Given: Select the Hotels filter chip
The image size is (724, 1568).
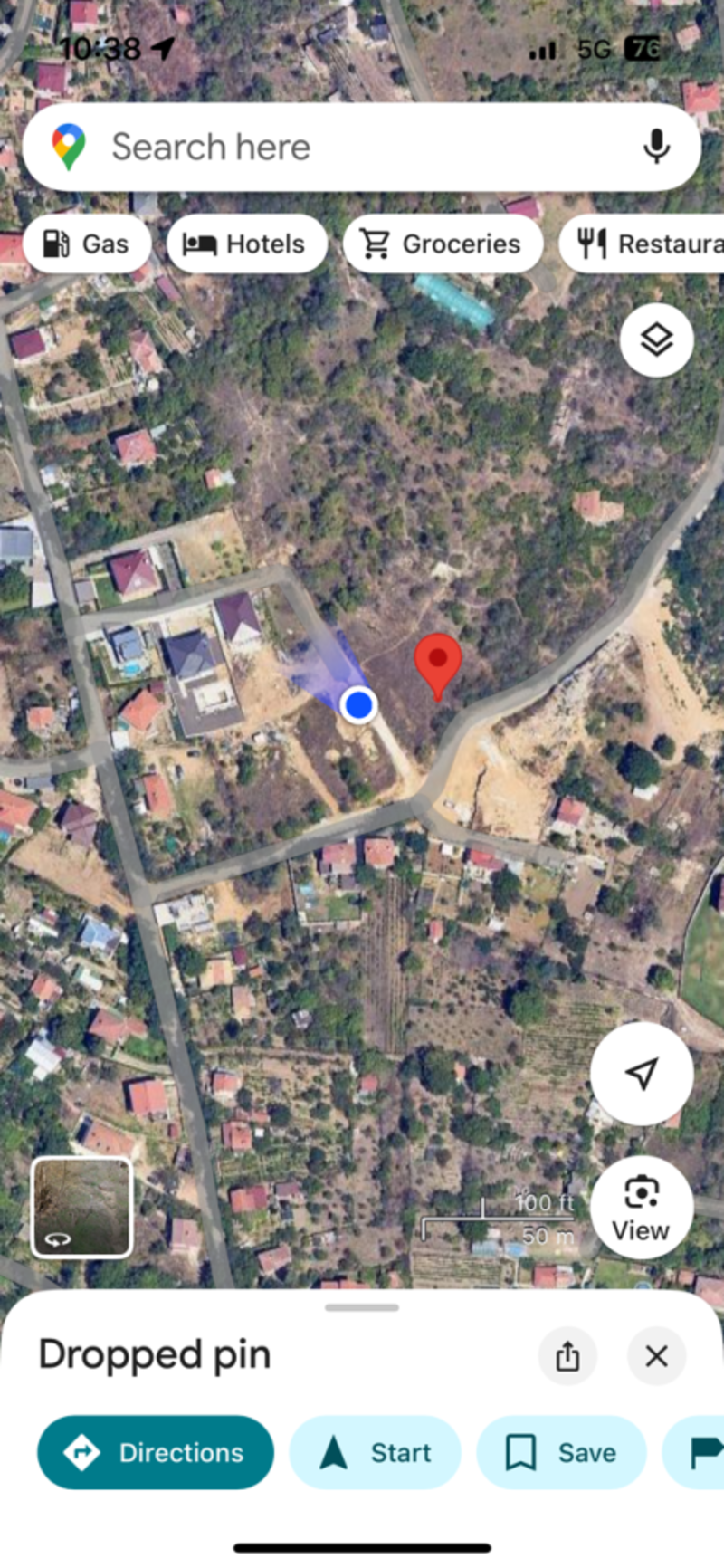Looking at the screenshot, I should click(x=245, y=244).
